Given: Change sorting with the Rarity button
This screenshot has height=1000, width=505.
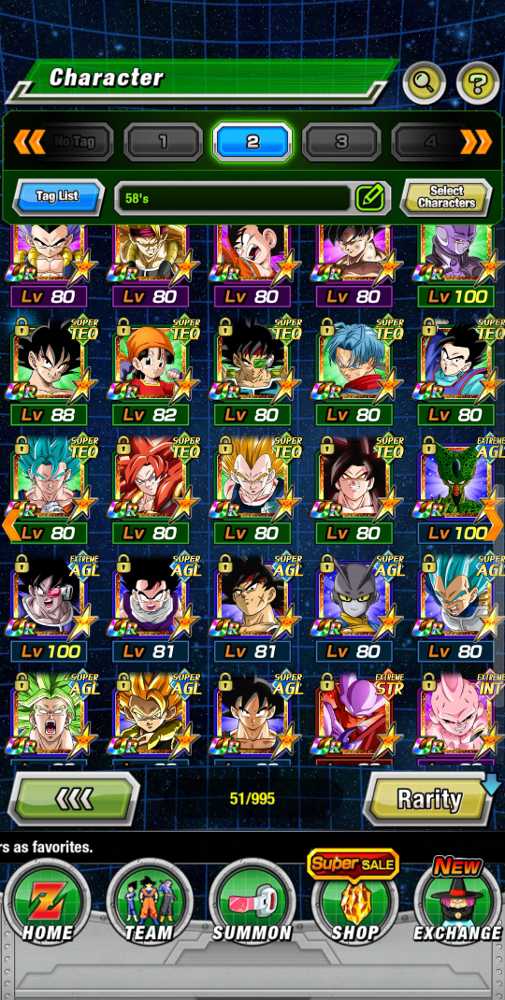Looking at the screenshot, I should click(x=428, y=798).
